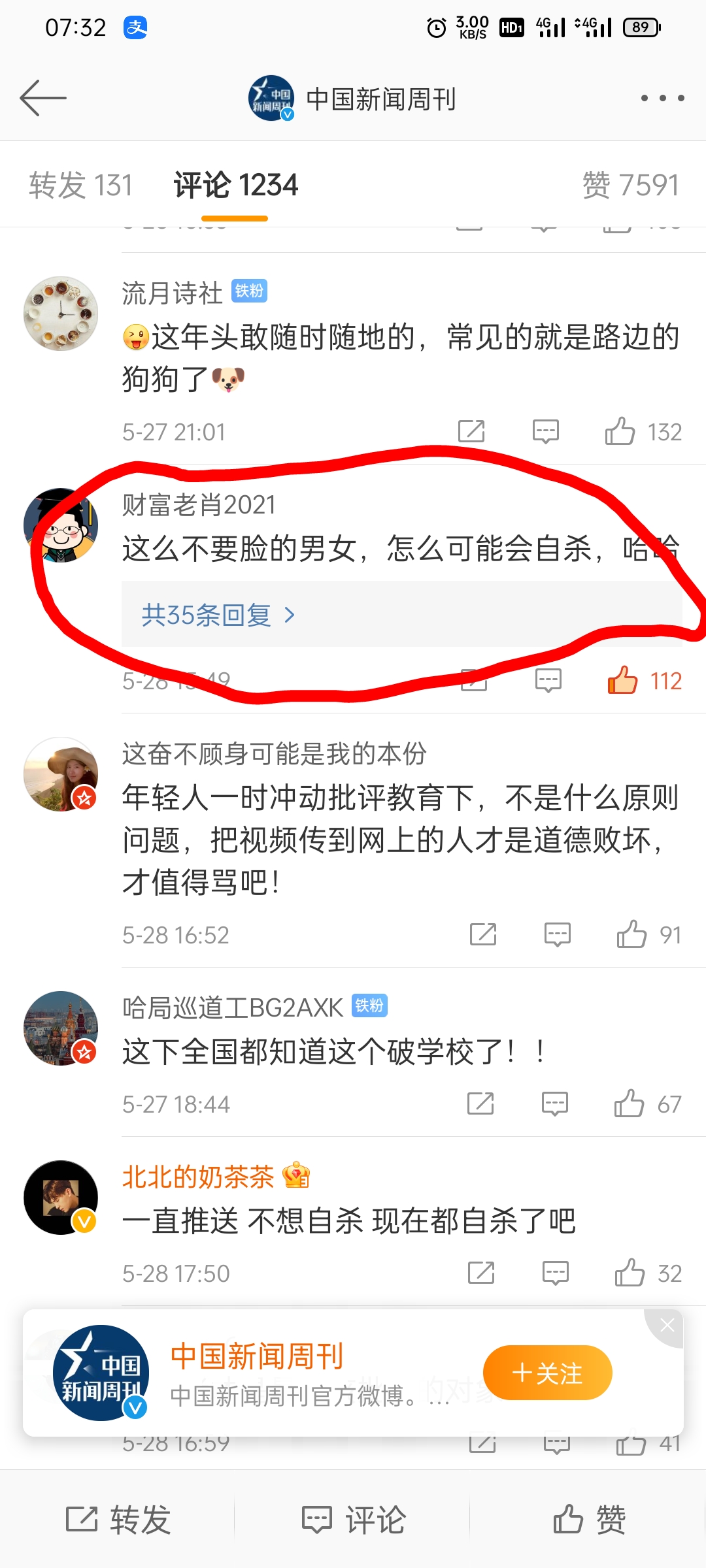Open 北北的奶茶茶's profile name
706x1568 pixels.
click(198, 1177)
